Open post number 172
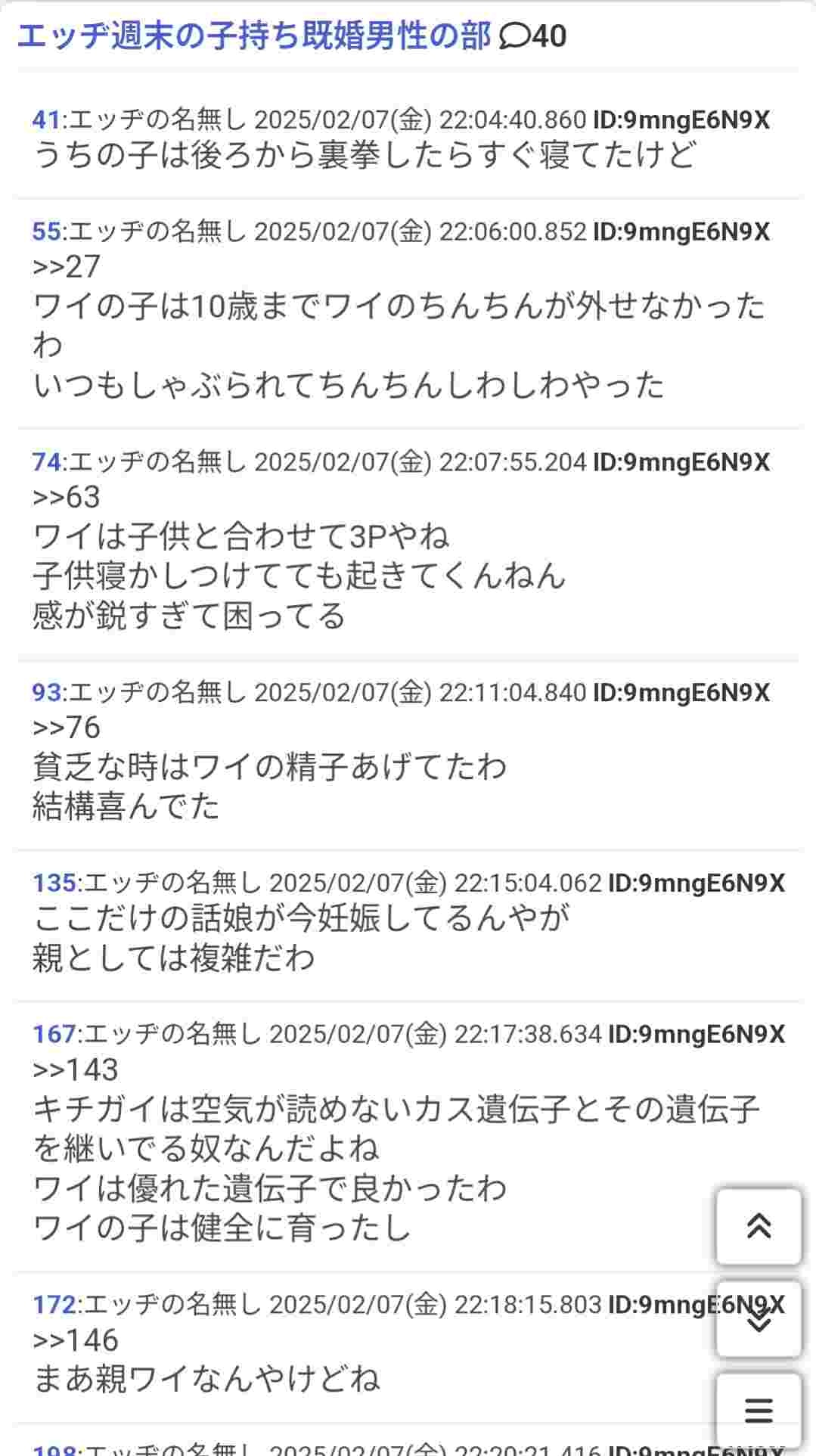The height and width of the screenshot is (1456, 816). (x=54, y=1305)
